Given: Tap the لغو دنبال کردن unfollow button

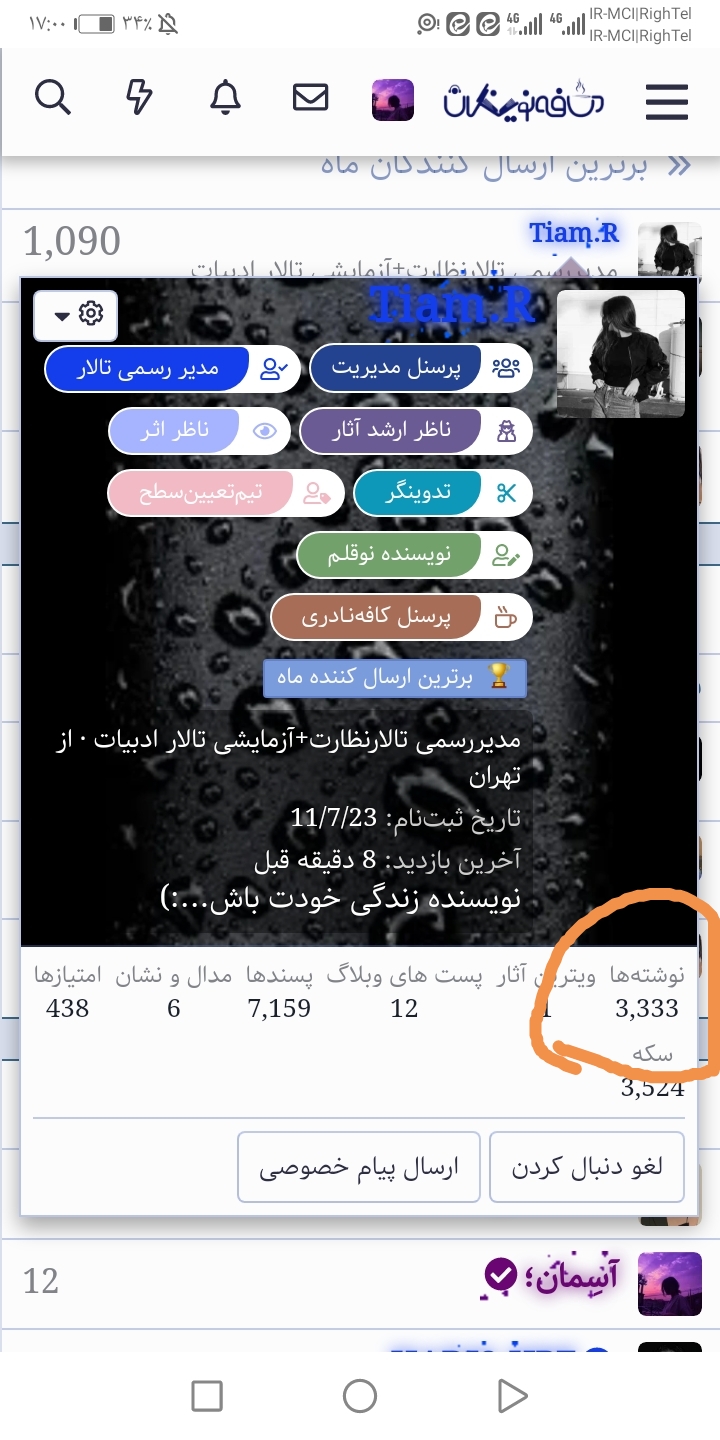Looking at the screenshot, I should tap(587, 1167).
